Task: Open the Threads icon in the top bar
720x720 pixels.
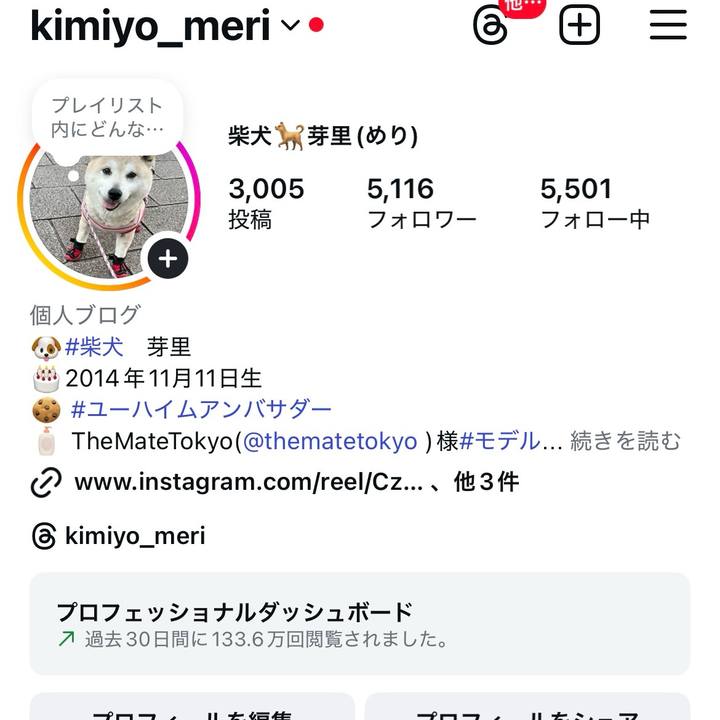Action: click(490, 26)
